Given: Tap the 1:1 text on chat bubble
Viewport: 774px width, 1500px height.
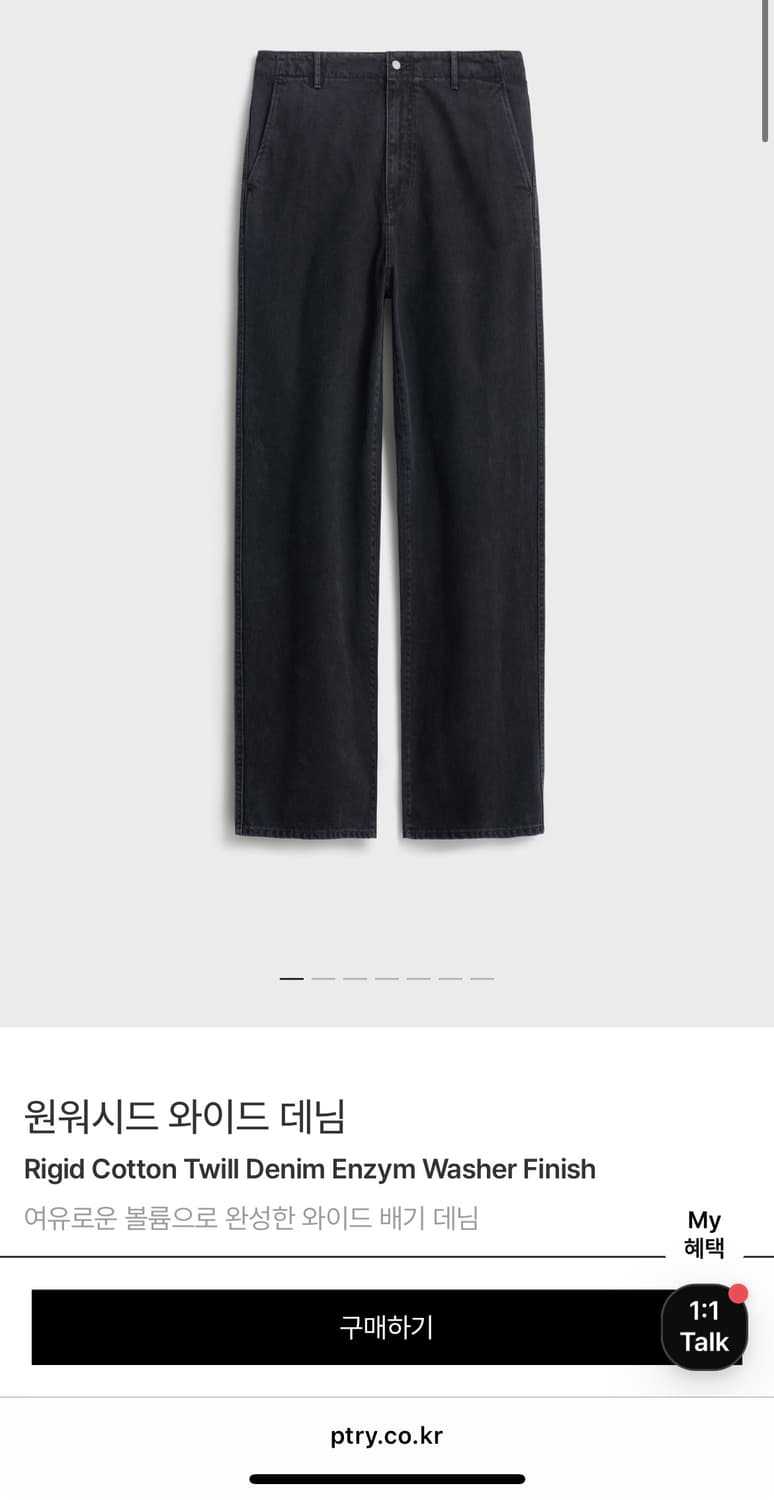Looking at the screenshot, I should tap(704, 1312).
